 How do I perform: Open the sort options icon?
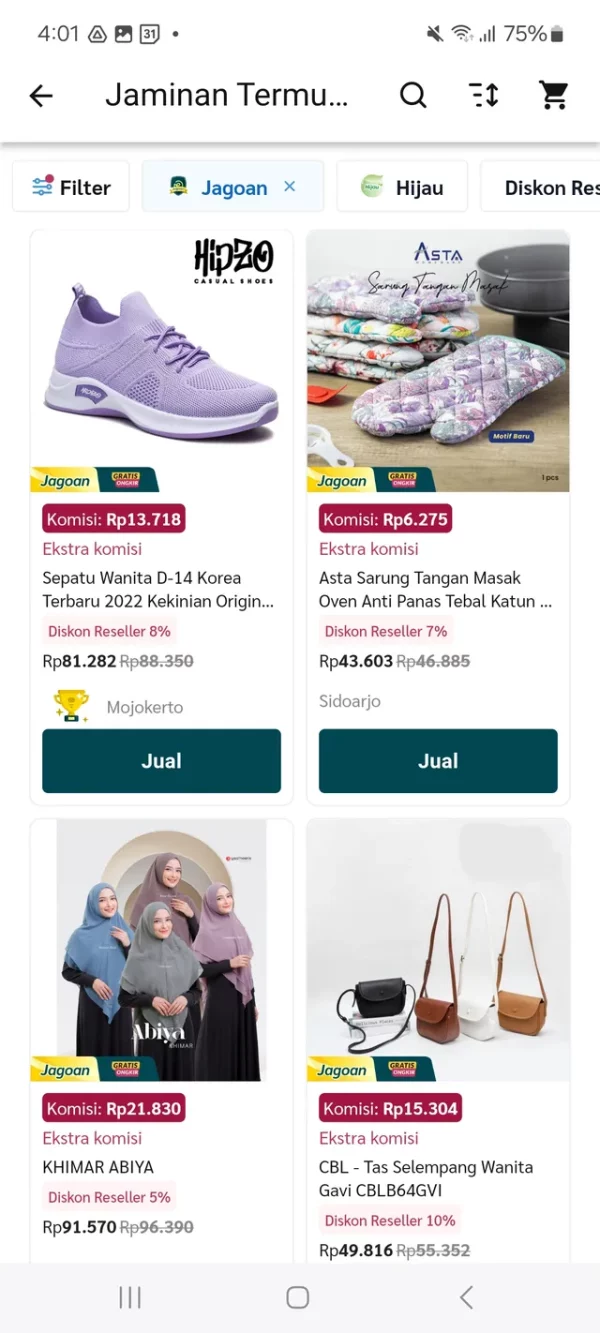pos(484,96)
